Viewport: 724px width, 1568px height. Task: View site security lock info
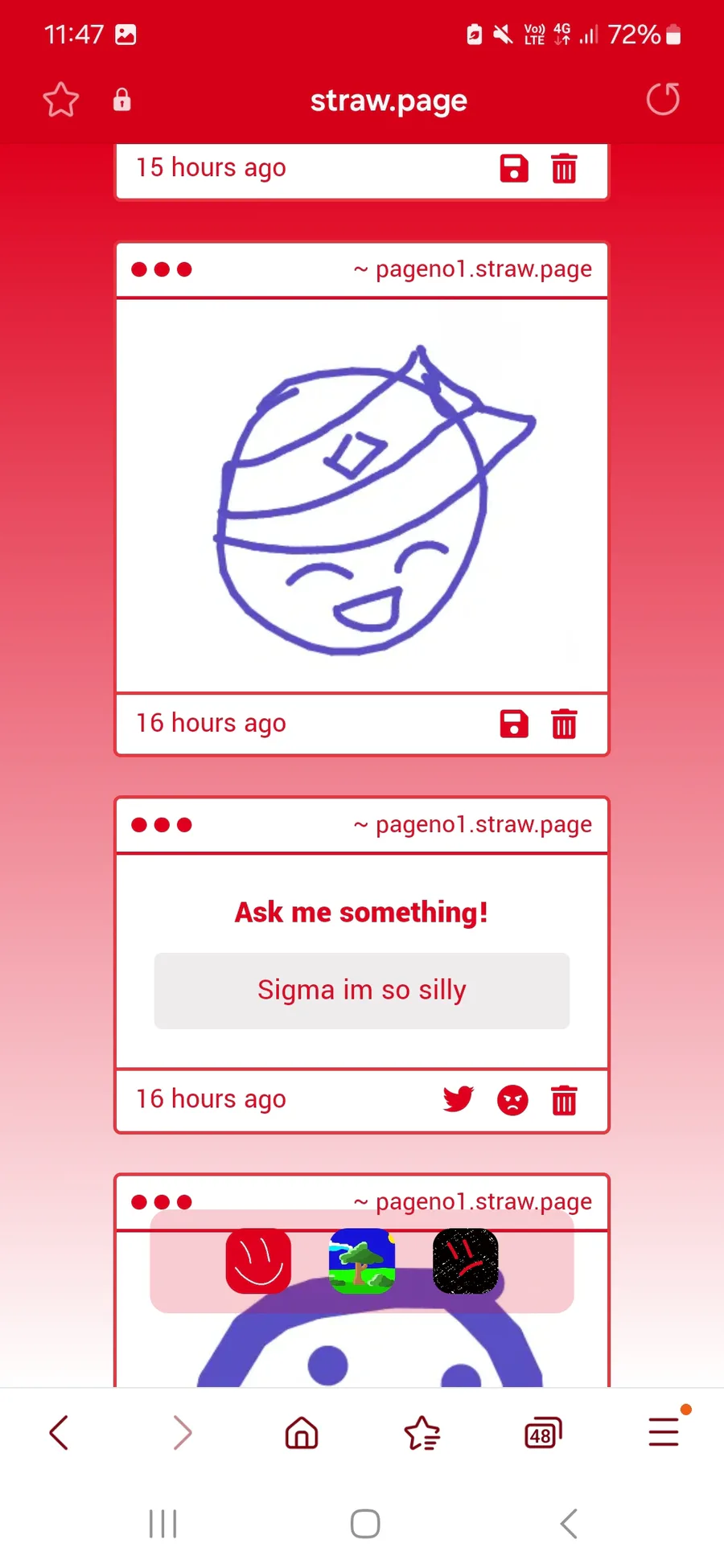121,100
